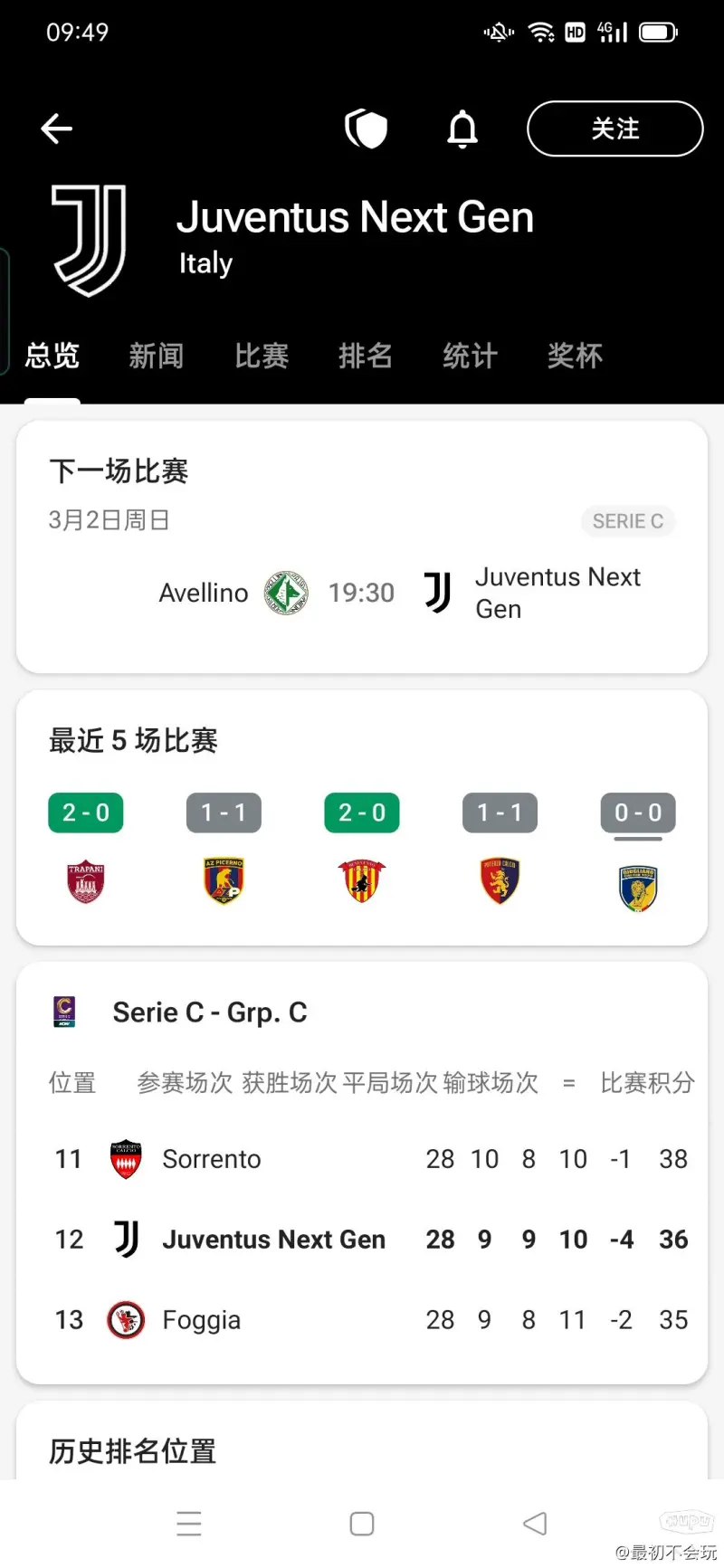Switch to the 新闻 tab
Screen dimensions: 724x1568
[x=156, y=356]
